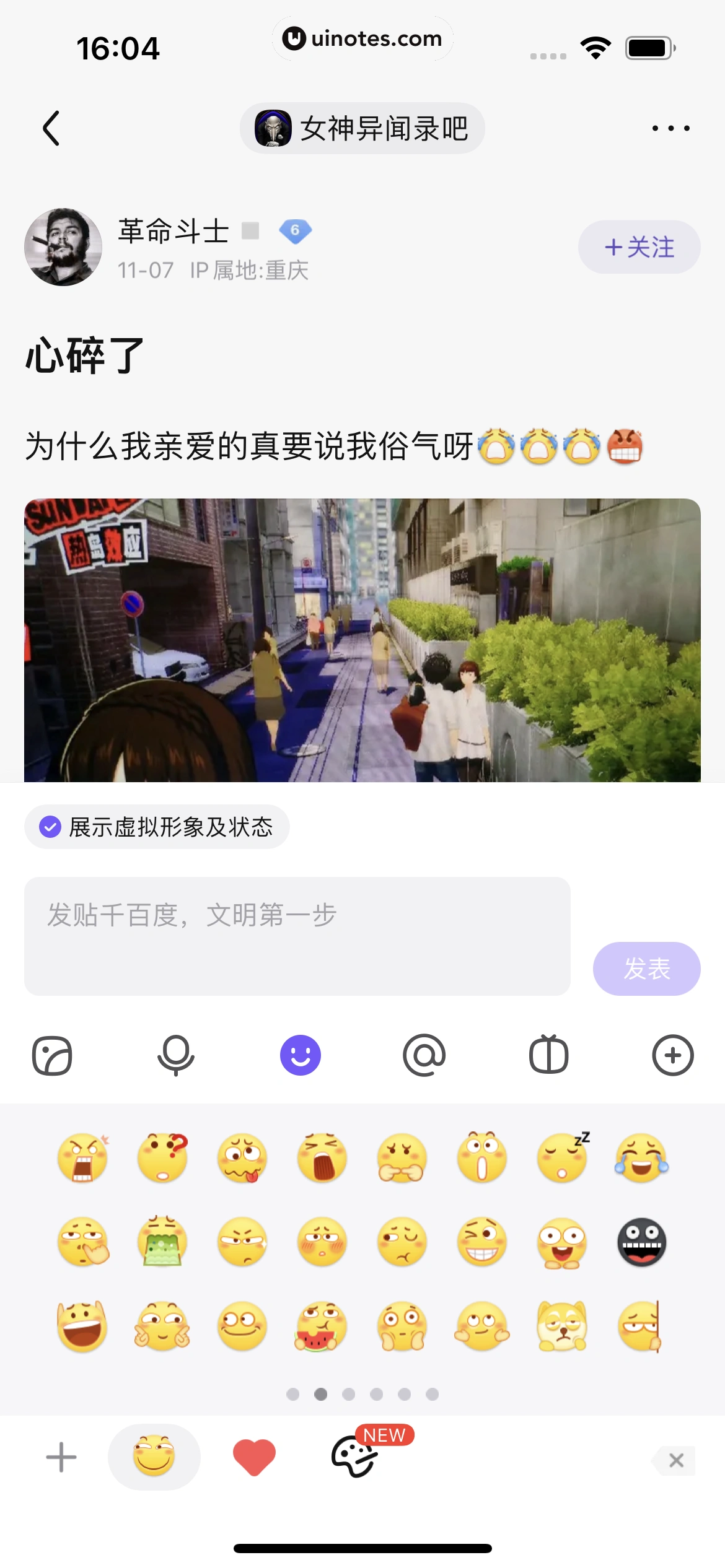
Task: Switch to the red heart sticker tab
Action: (x=254, y=1457)
